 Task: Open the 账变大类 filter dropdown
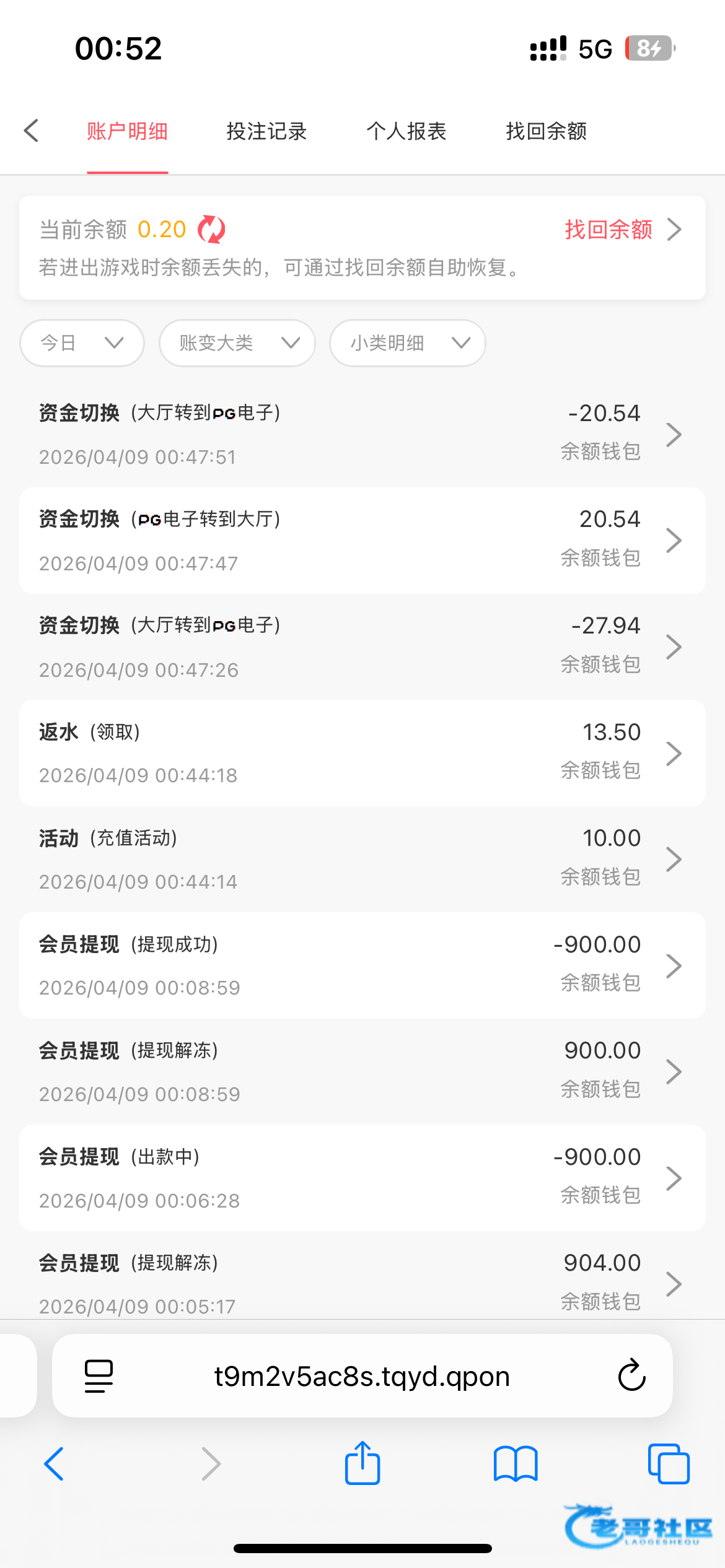click(x=237, y=343)
